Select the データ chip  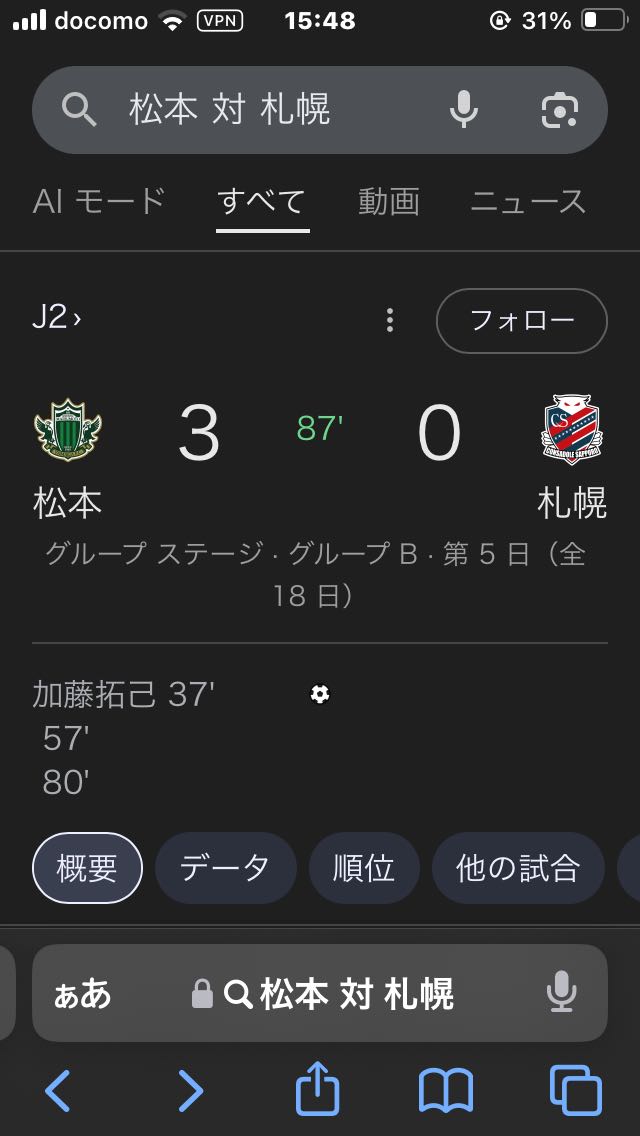click(x=225, y=867)
